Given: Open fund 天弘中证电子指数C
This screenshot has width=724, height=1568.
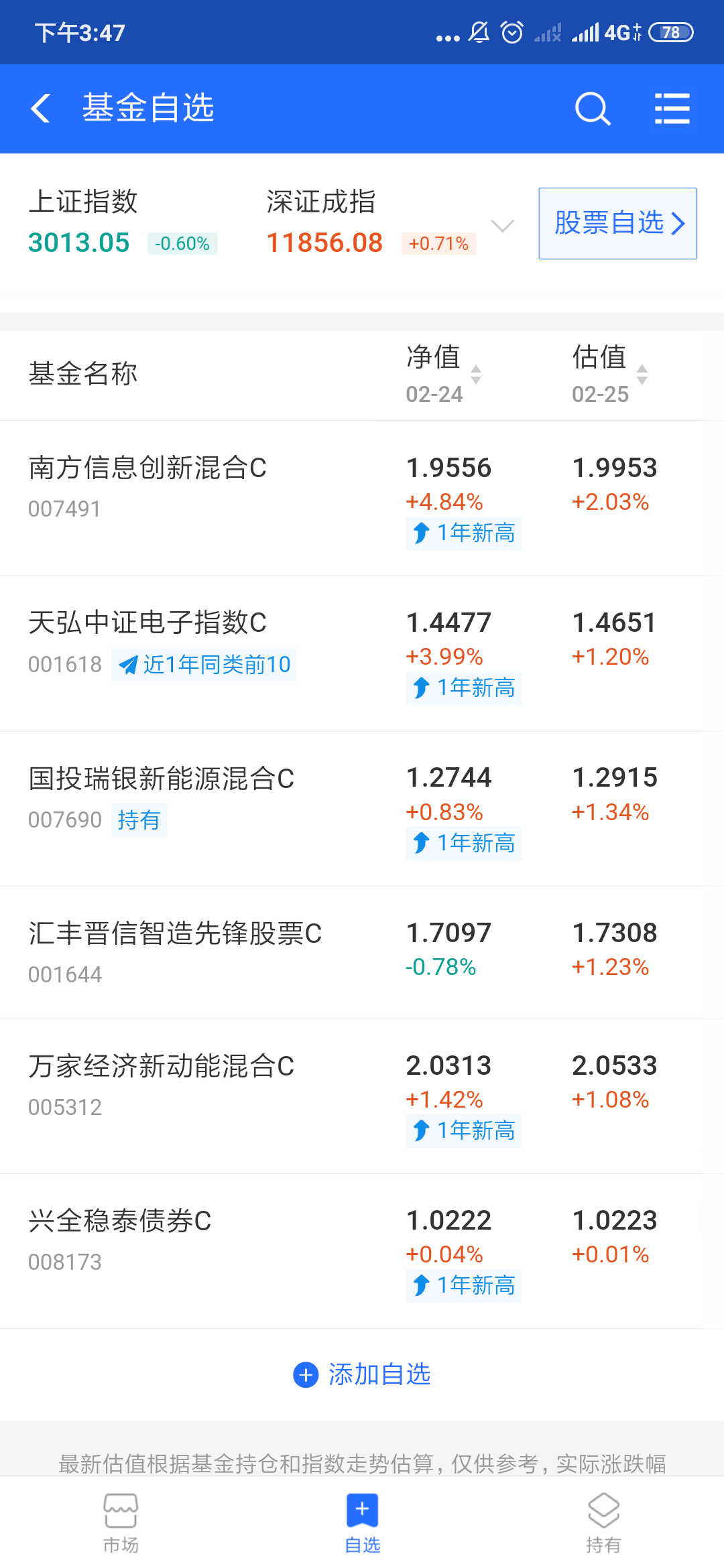Looking at the screenshot, I should pos(147,623).
